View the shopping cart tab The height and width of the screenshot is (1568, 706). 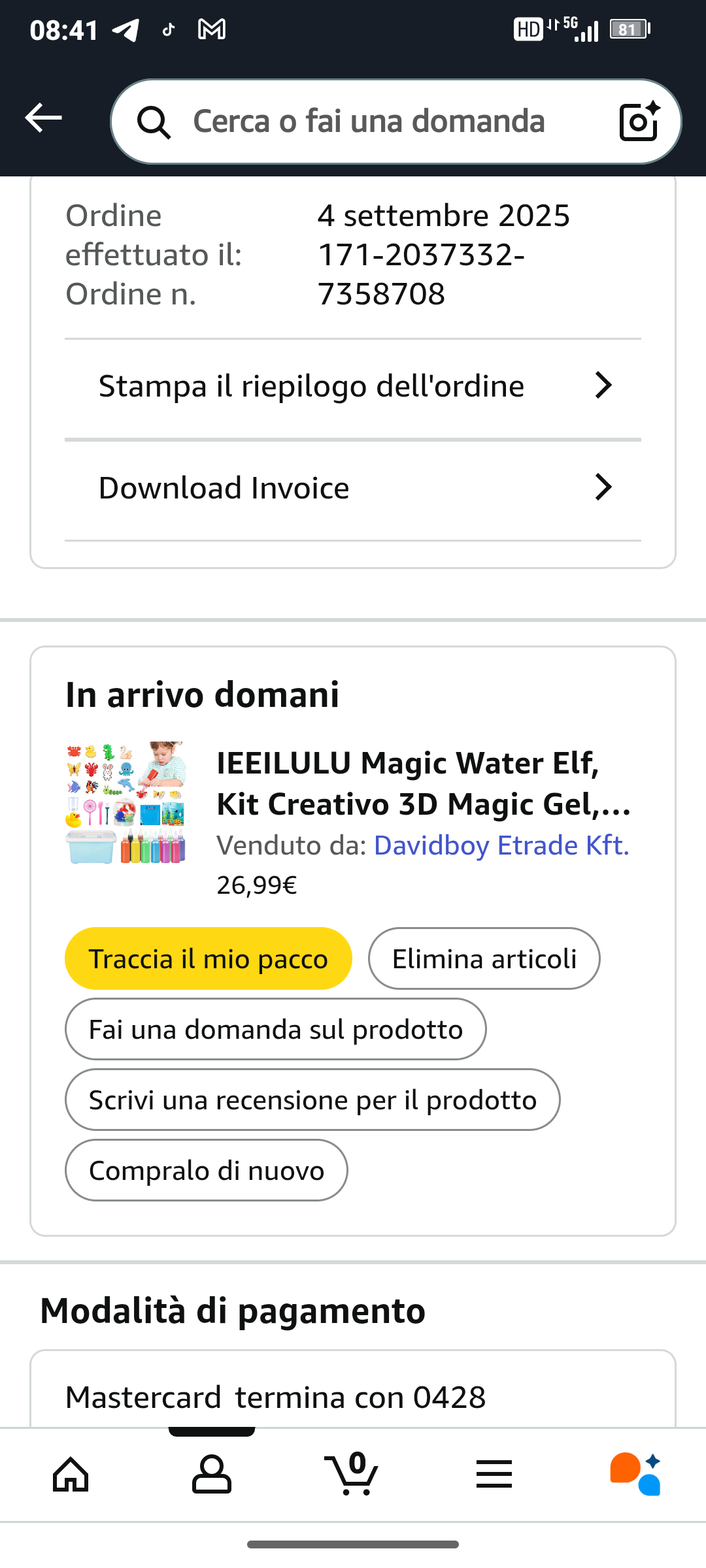353,1475
